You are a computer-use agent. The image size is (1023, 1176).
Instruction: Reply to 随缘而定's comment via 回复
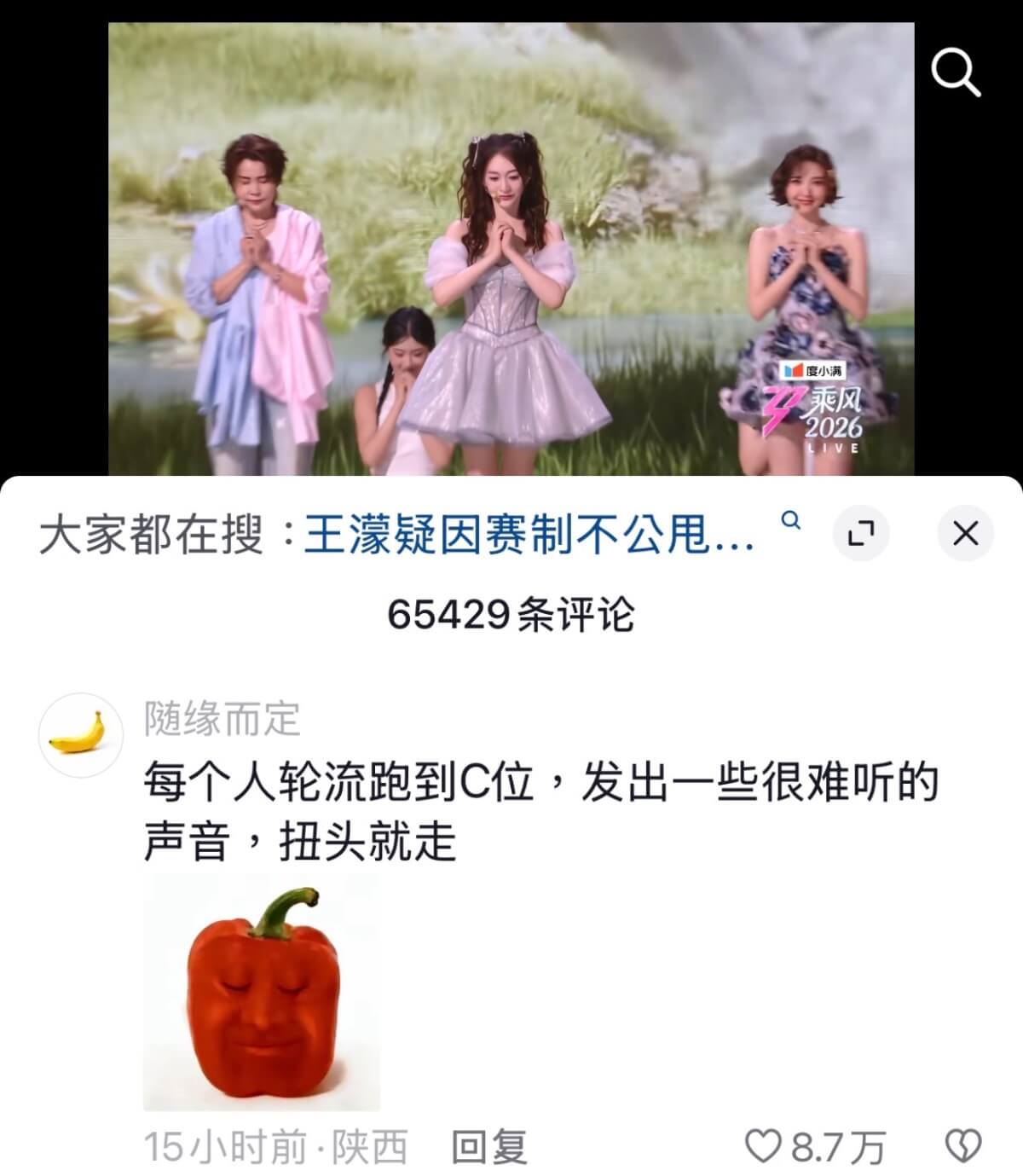click(x=488, y=1147)
